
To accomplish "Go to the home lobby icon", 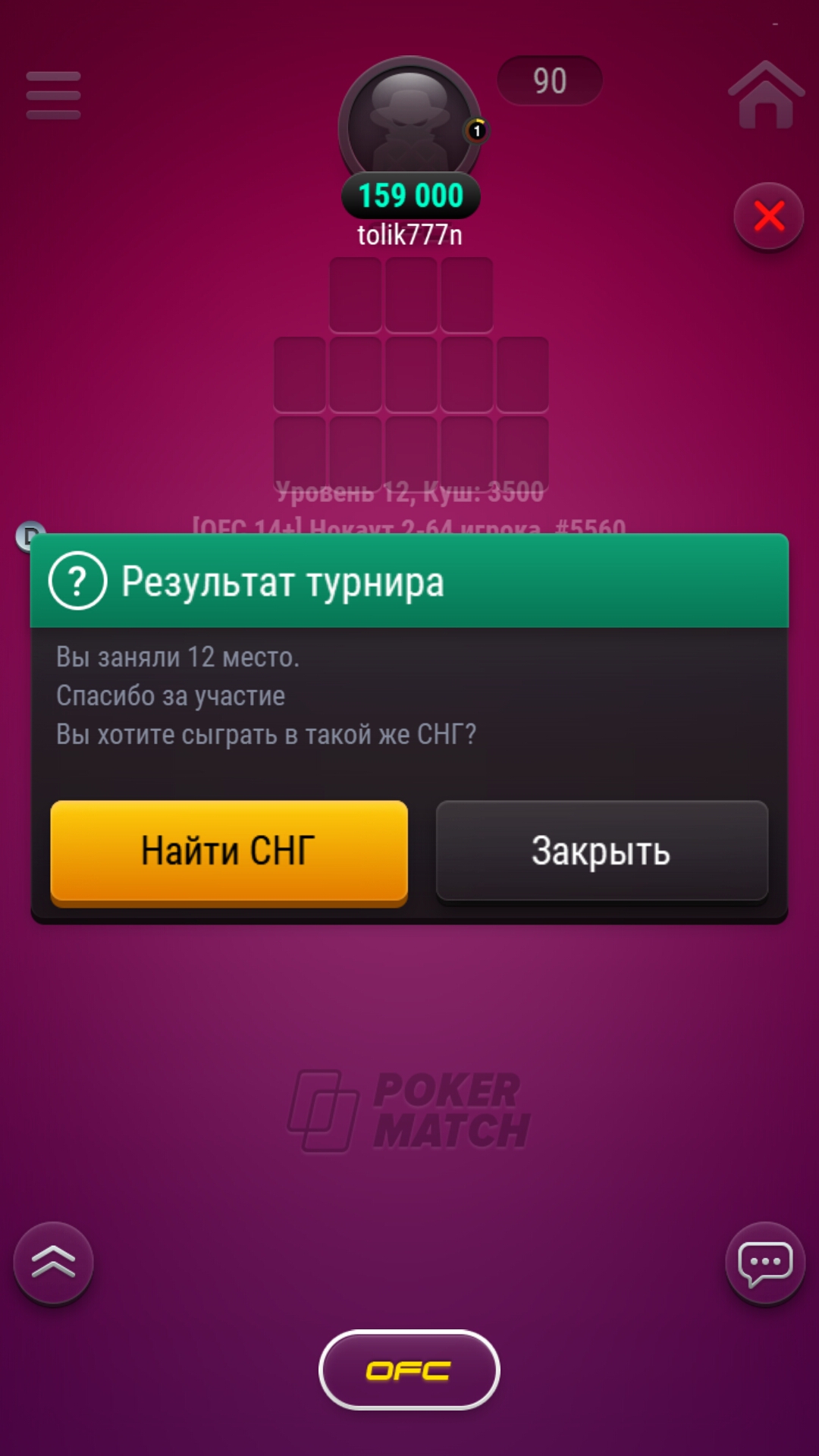I will [x=766, y=95].
